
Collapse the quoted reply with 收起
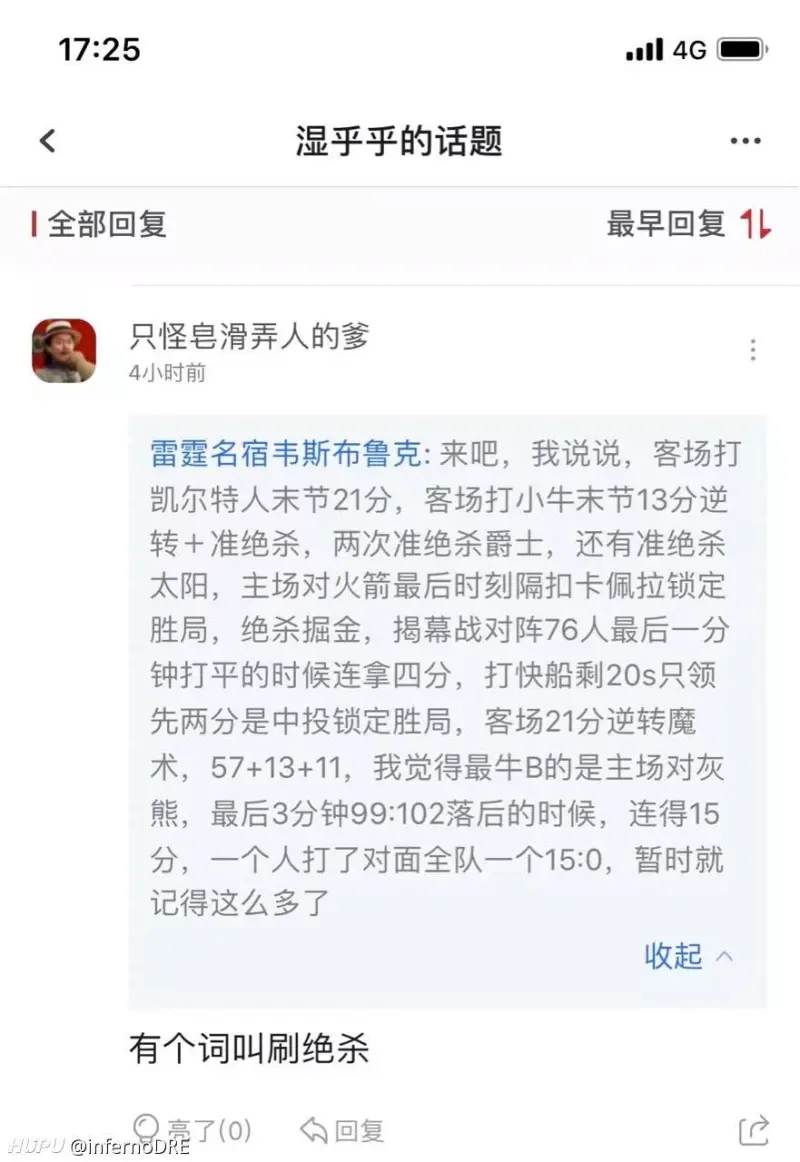click(x=688, y=956)
